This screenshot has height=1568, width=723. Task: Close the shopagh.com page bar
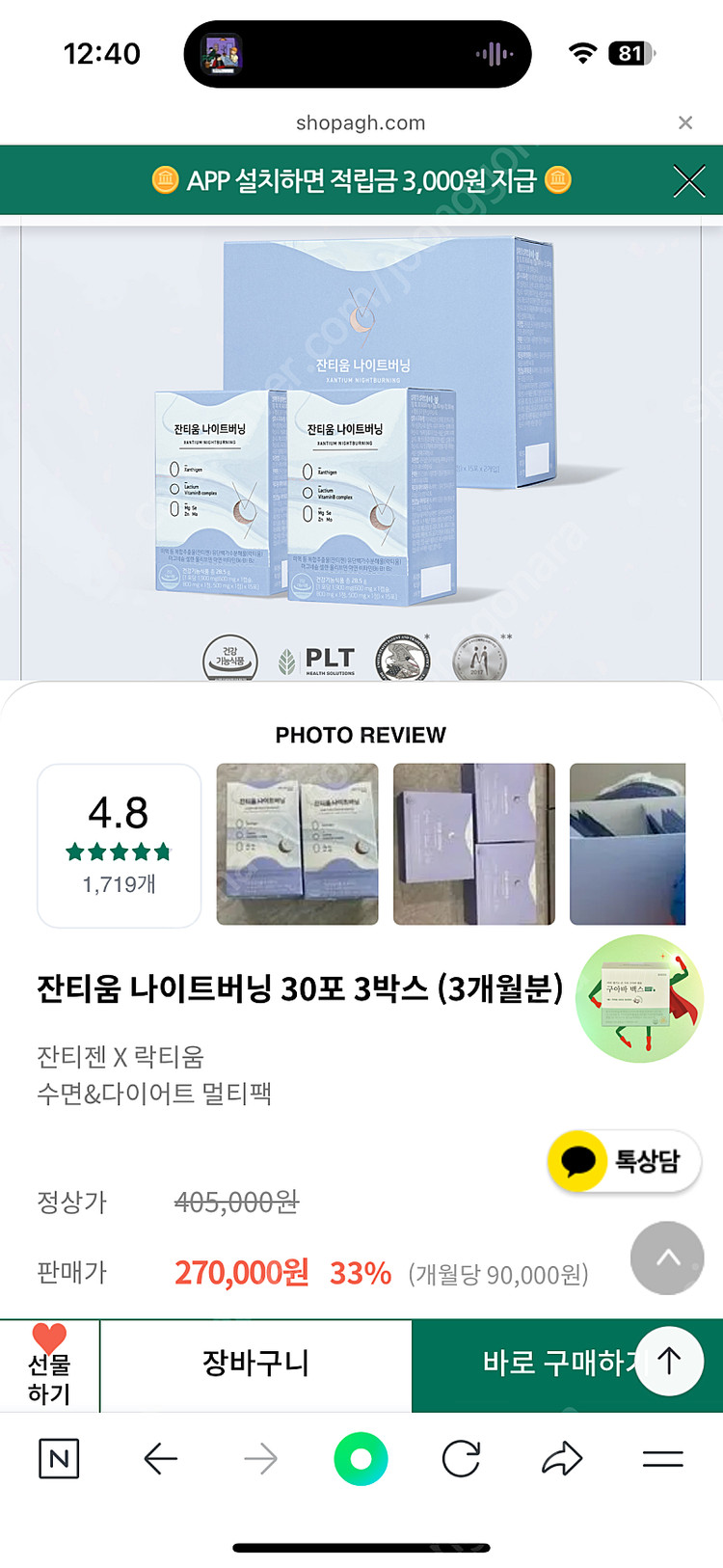(x=685, y=122)
